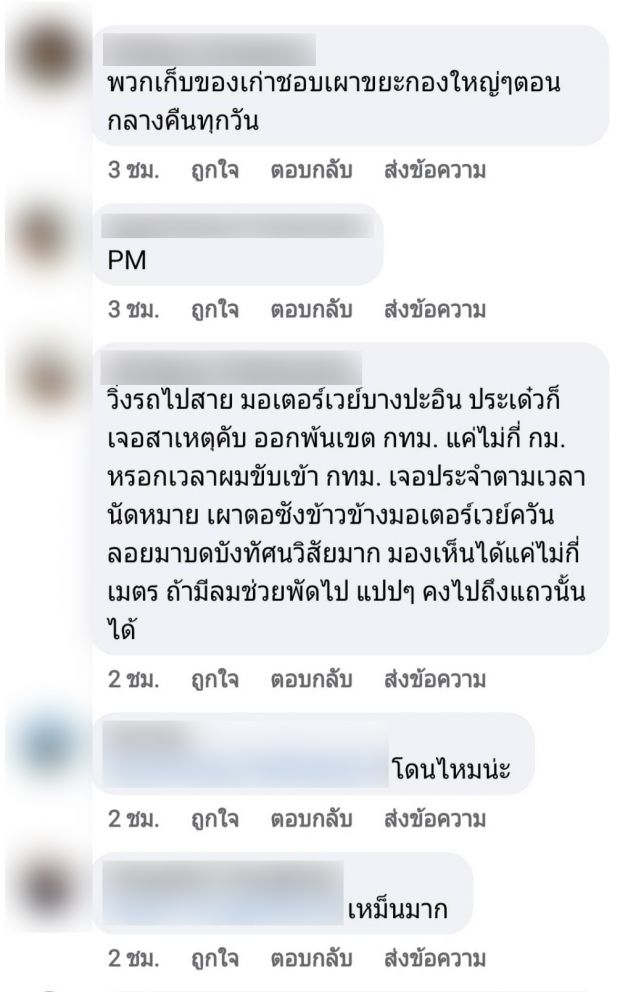This screenshot has width=628, height=992.
Task: Like the comment about พวกเก็บของเก่า
Action: coord(214,170)
